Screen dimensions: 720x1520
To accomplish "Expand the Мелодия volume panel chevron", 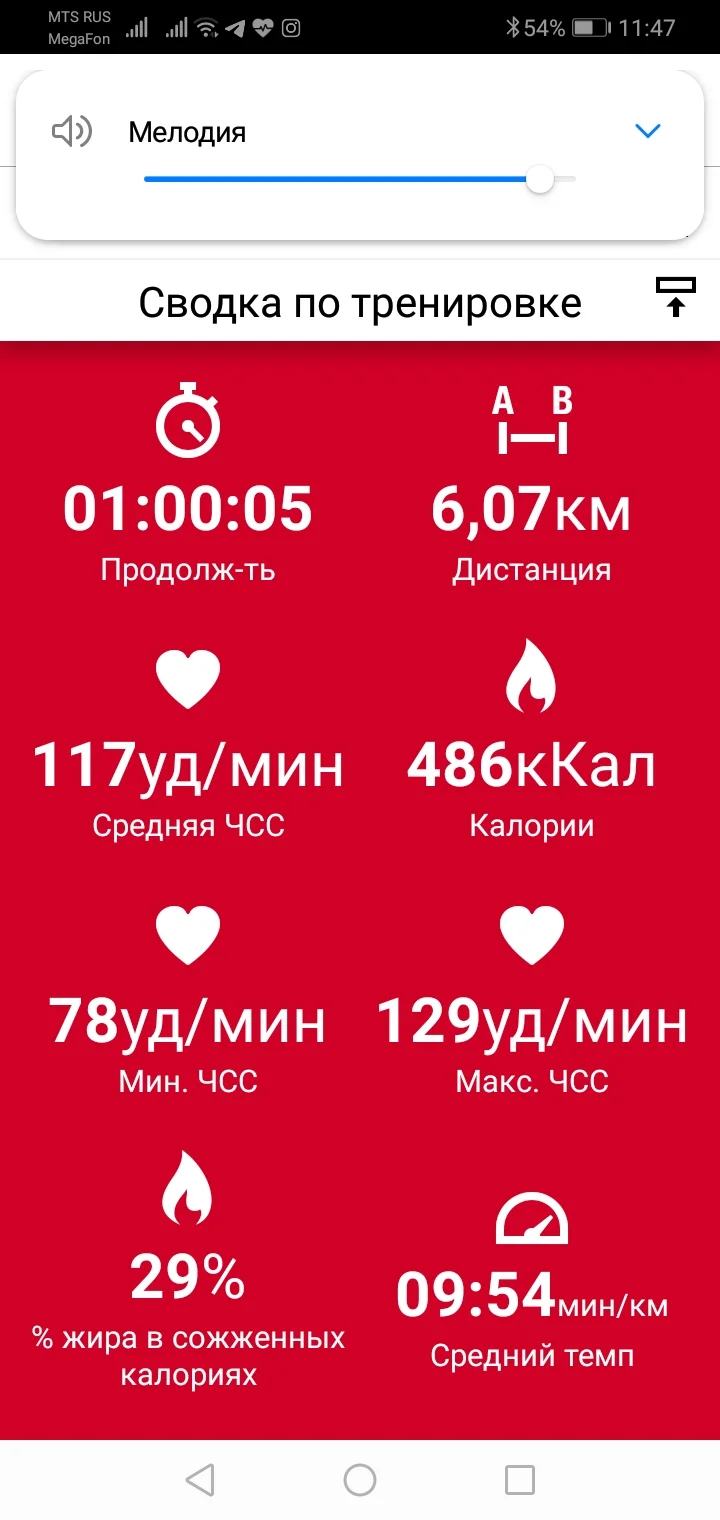I will 648,131.
